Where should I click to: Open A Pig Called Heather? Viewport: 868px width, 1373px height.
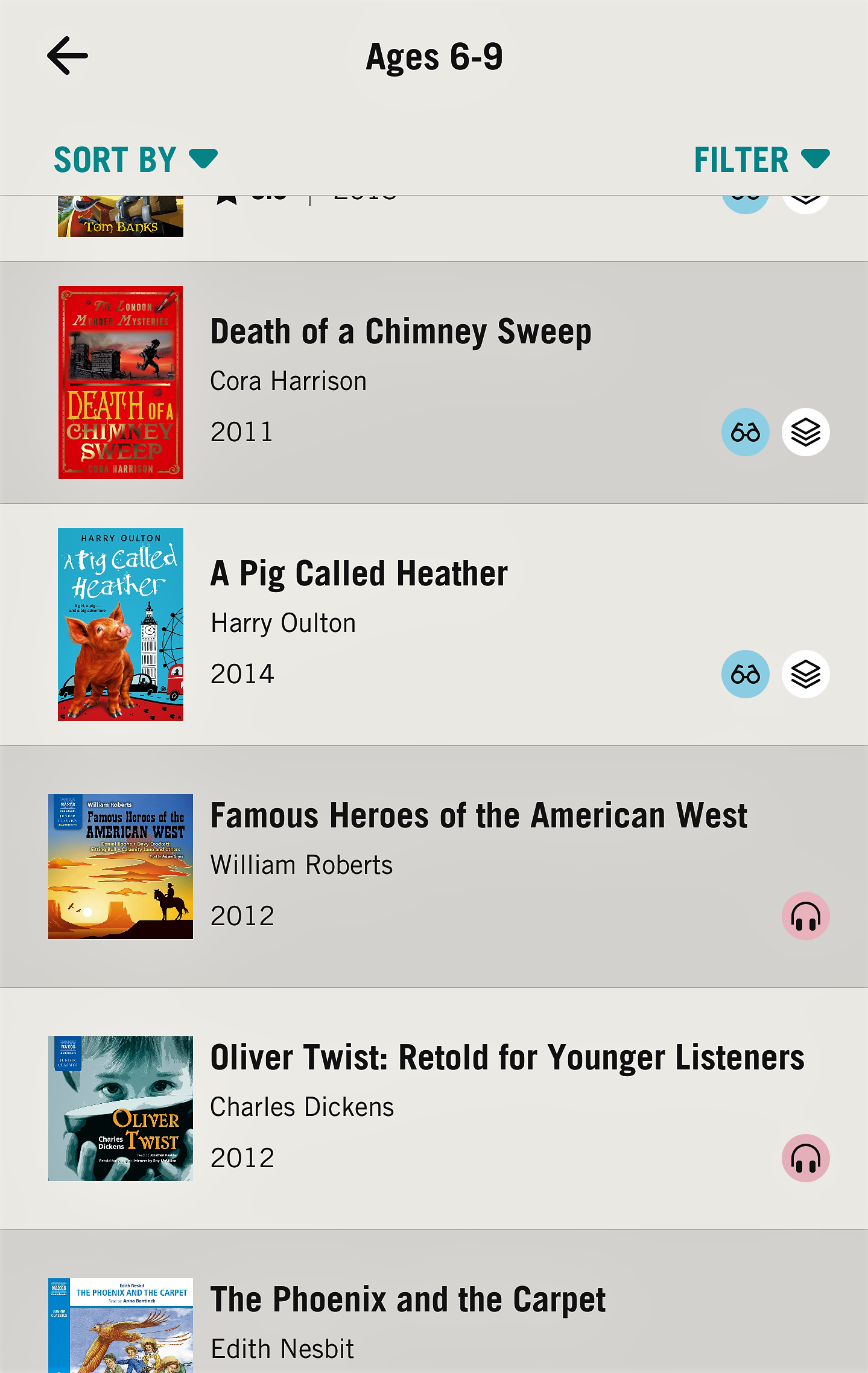359,574
